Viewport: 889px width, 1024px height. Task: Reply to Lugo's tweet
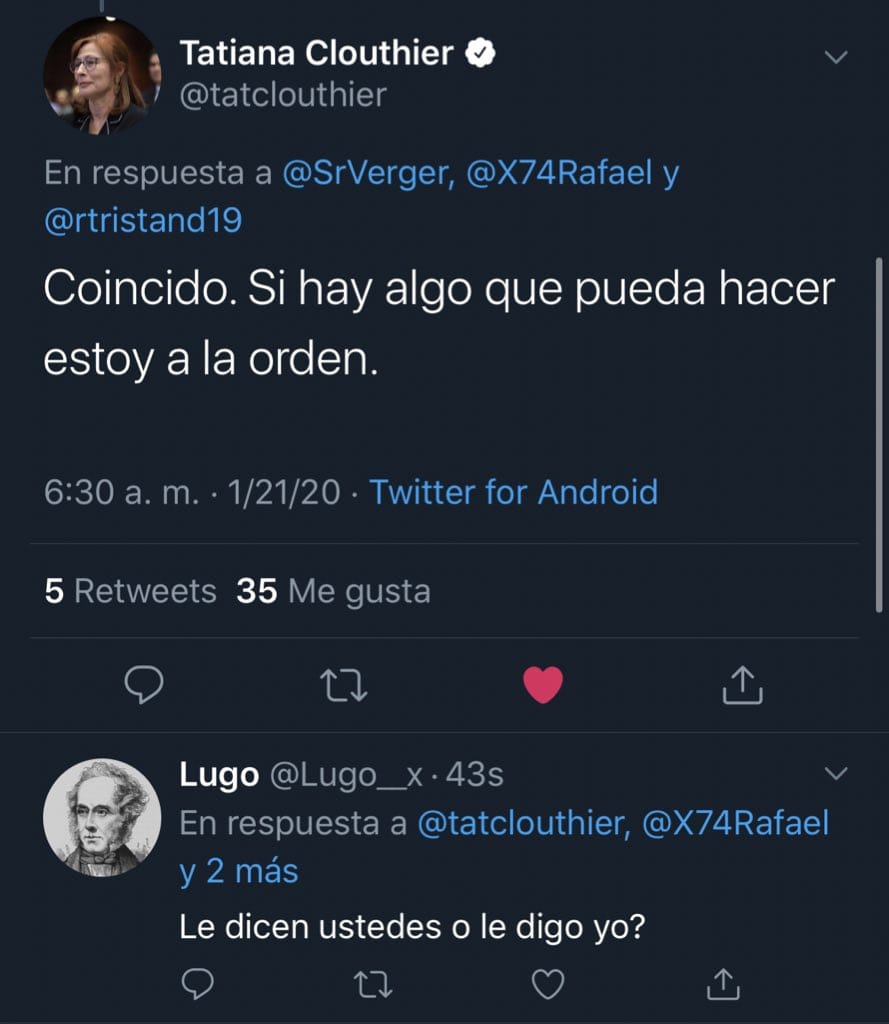[198, 985]
